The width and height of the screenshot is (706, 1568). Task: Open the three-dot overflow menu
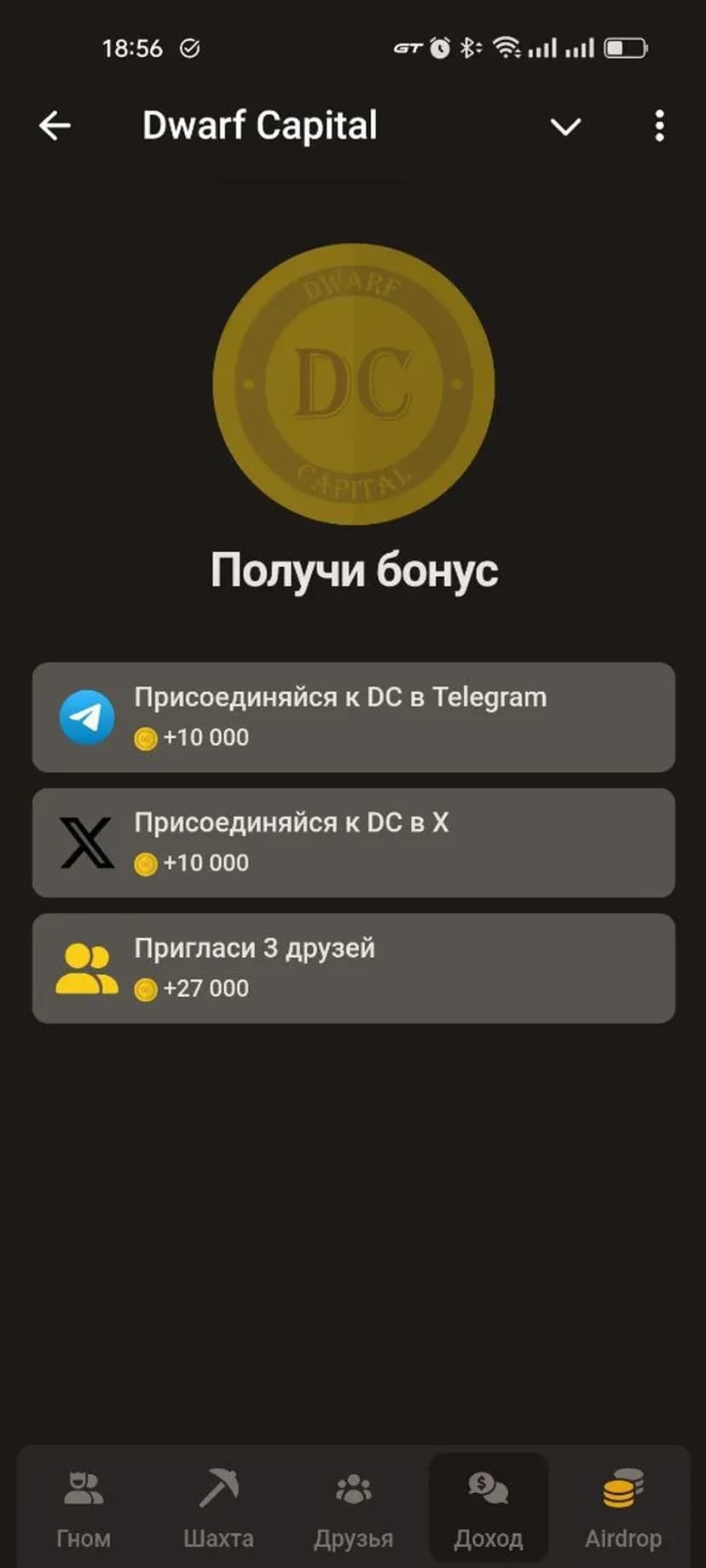coord(659,126)
